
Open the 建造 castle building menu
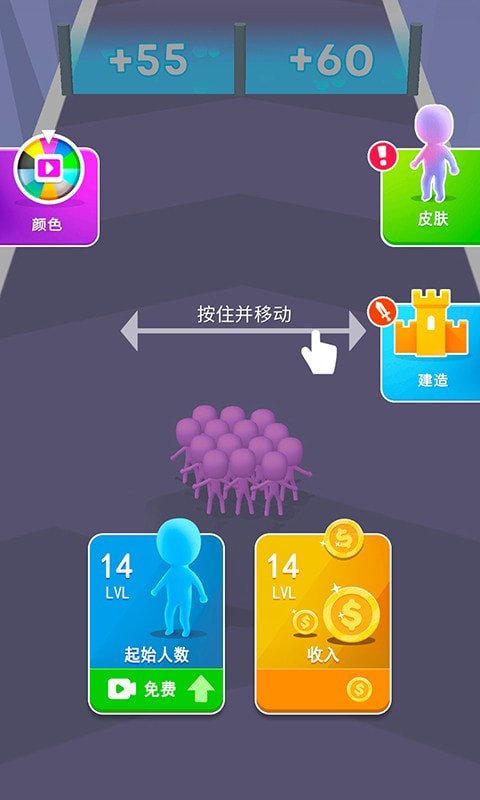click(431, 352)
